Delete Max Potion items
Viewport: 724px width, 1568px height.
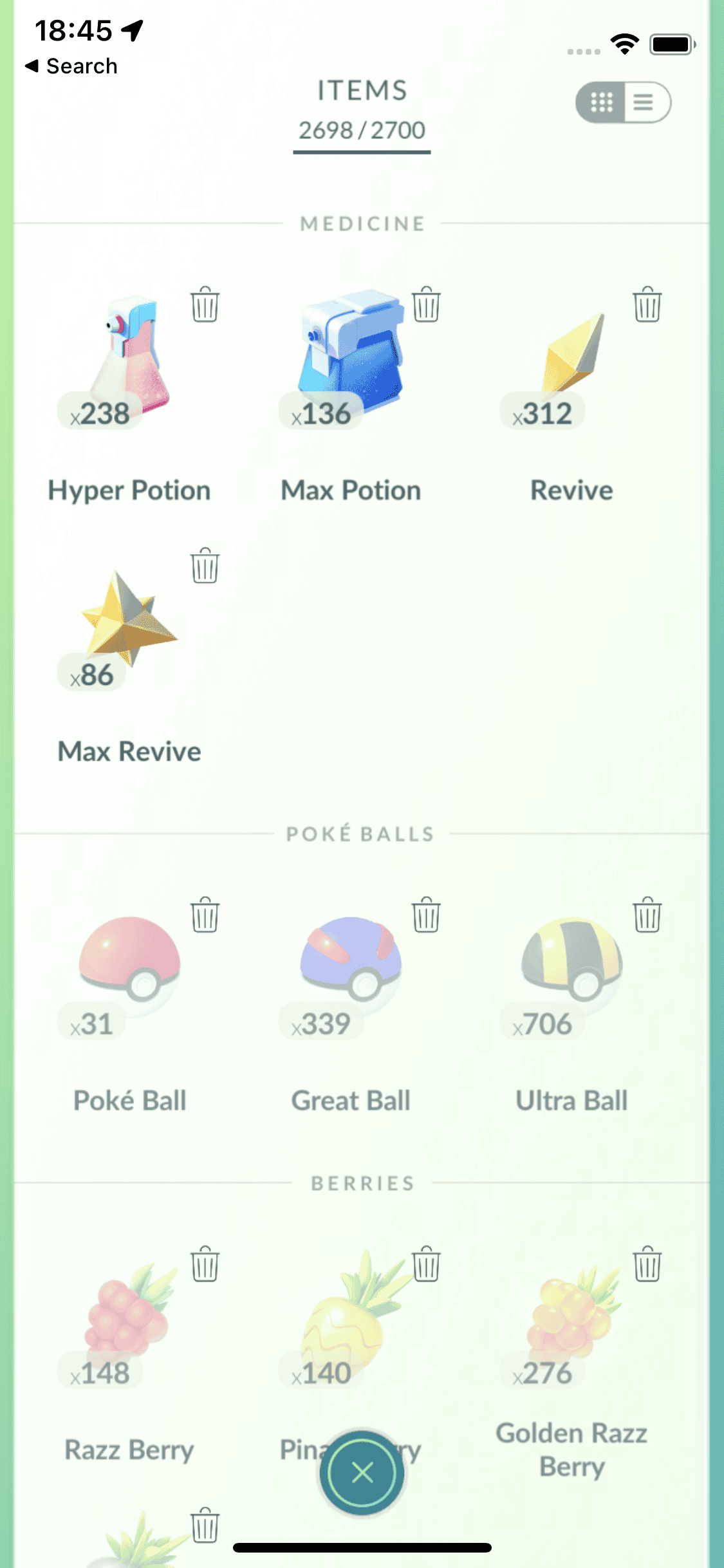point(426,304)
